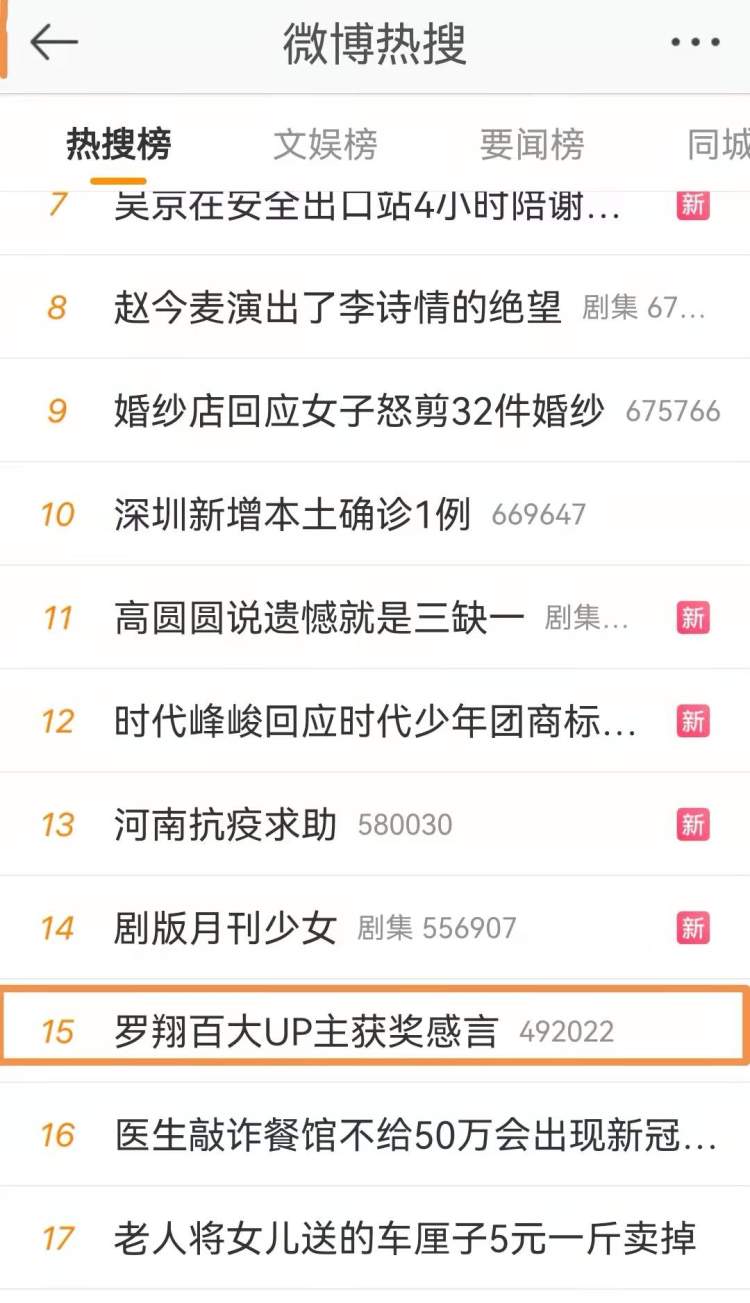Open topic 时代峰峻回应时代少年团商标

[x=375, y=721]
